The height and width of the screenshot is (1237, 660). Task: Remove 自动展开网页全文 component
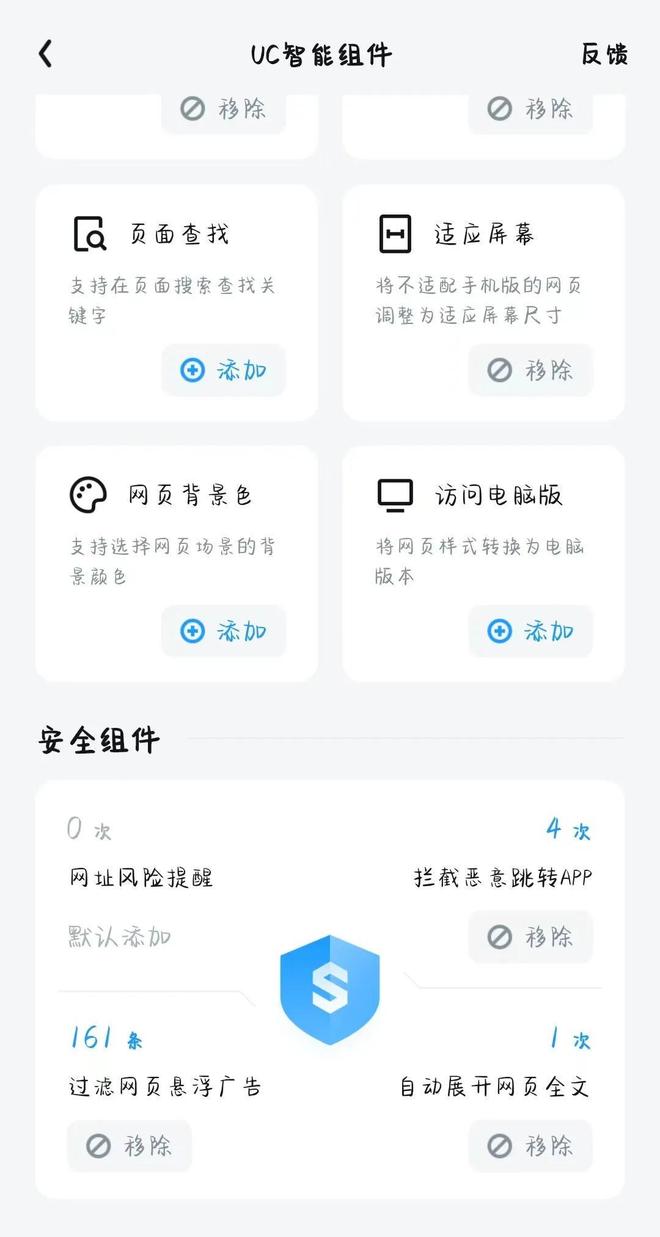click(530, 1145)
